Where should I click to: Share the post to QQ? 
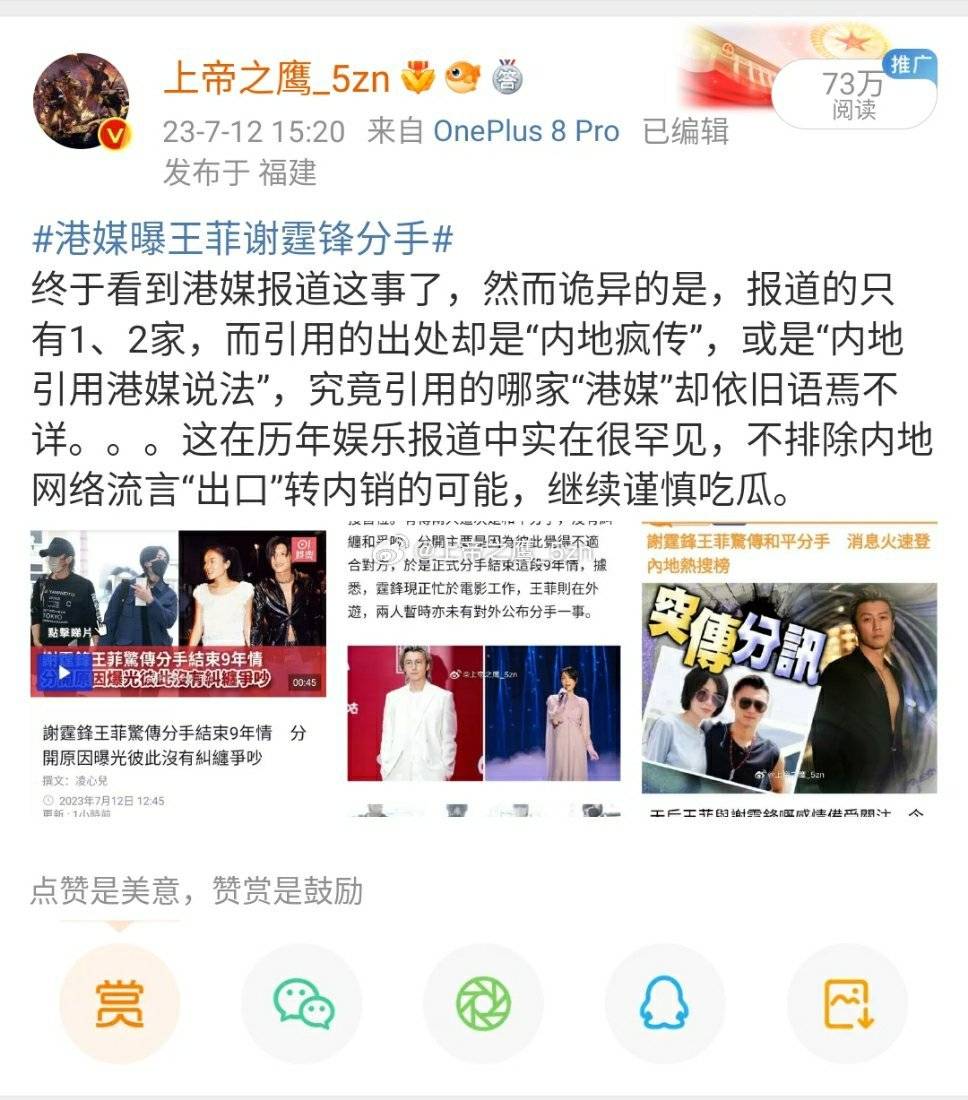coord(665,1003)
